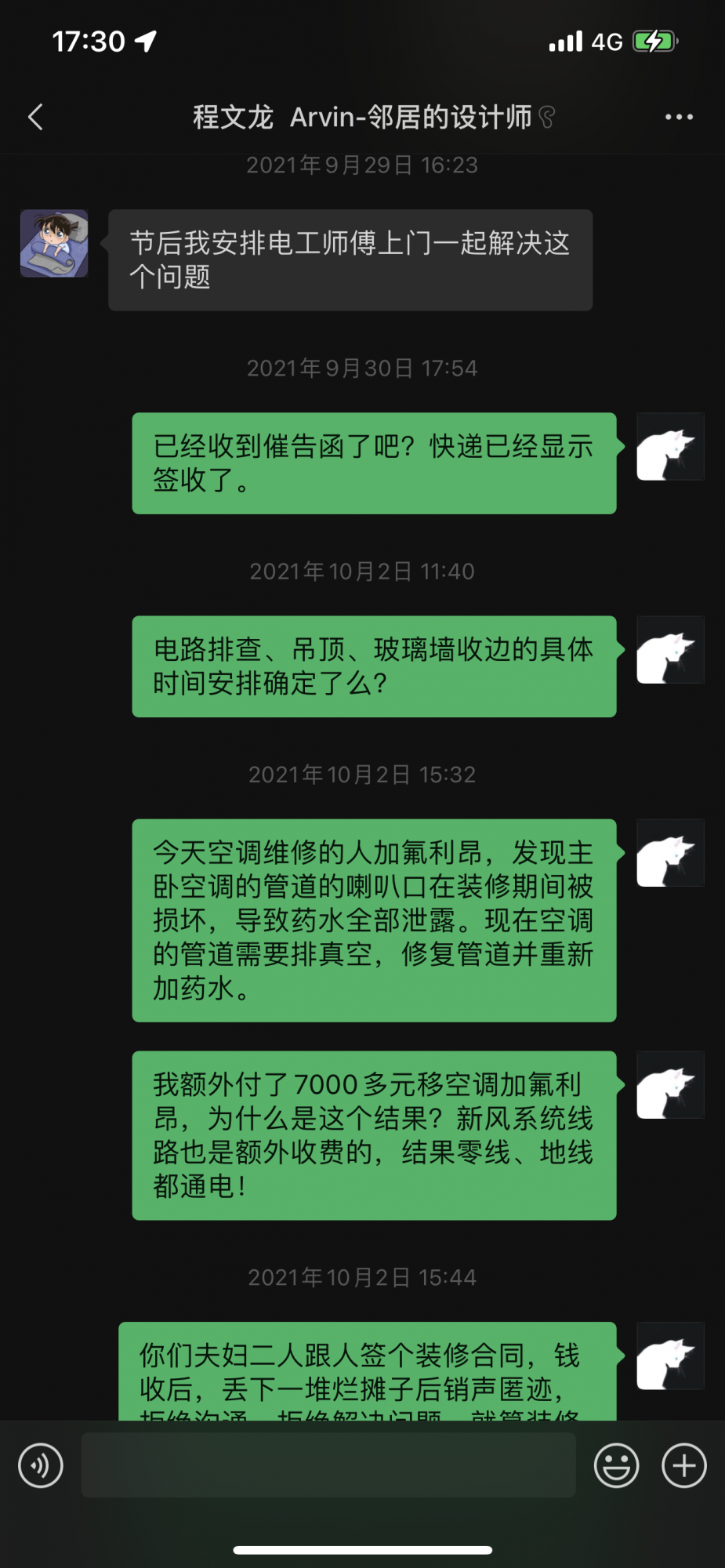Open my avatar beside 已经收到催告函了吧 message
Image resolution: width=725 pixels, height=1568 pixels.
coord(670,447)
